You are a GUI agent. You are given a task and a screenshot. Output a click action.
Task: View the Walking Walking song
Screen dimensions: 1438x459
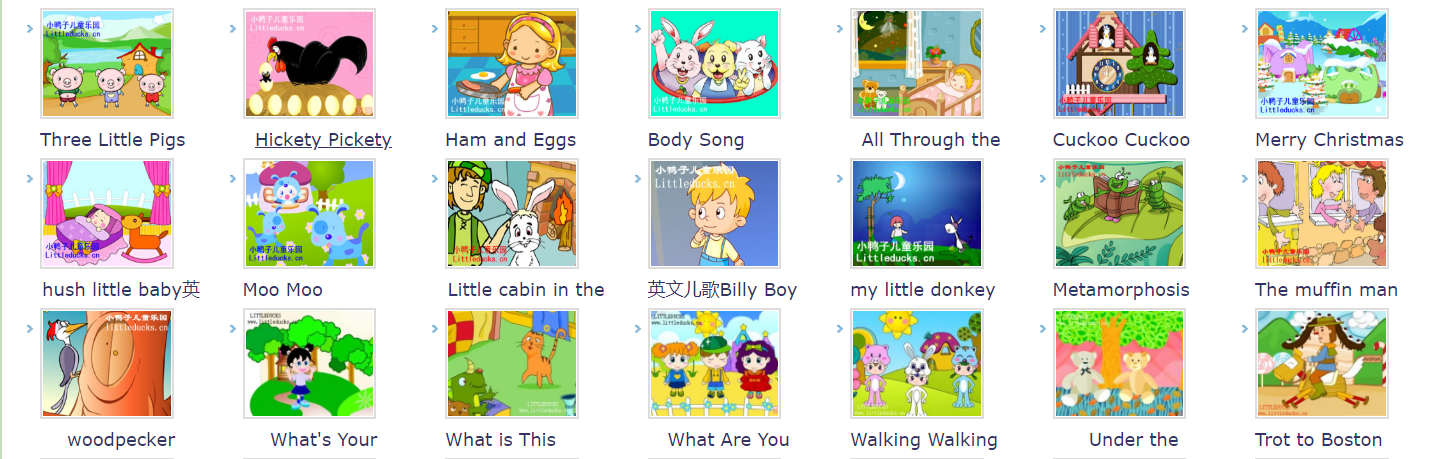click(x=917, y=364)
